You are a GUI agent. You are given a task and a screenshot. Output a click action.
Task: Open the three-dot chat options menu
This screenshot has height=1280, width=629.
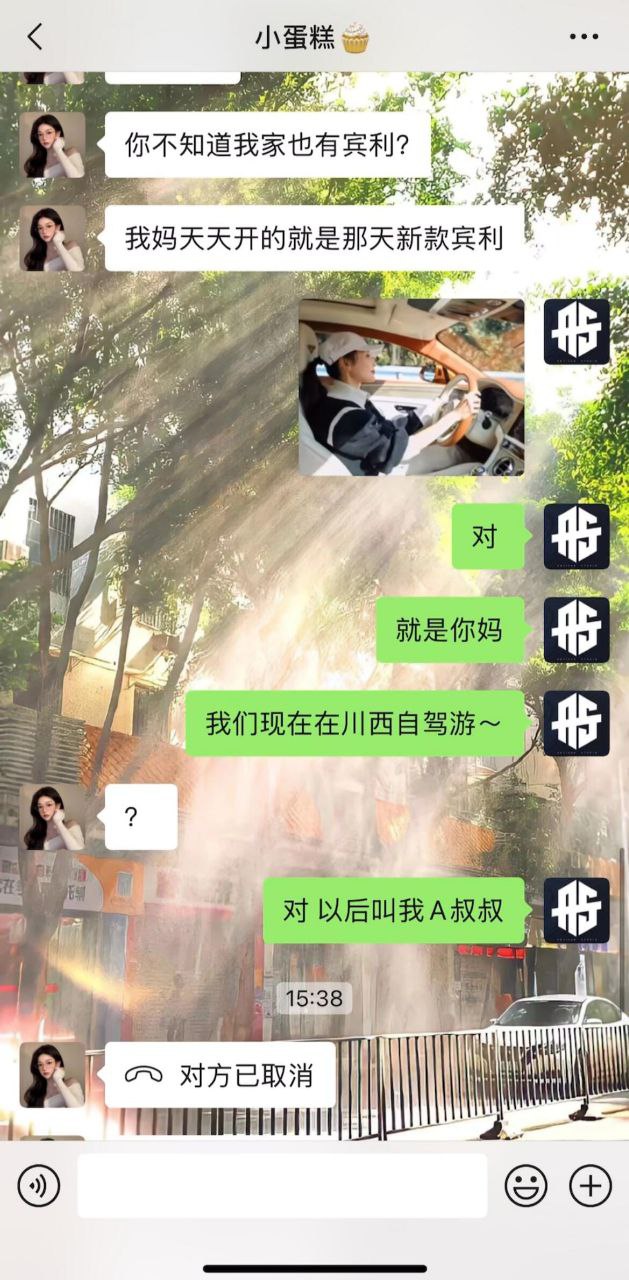(583, 37)
